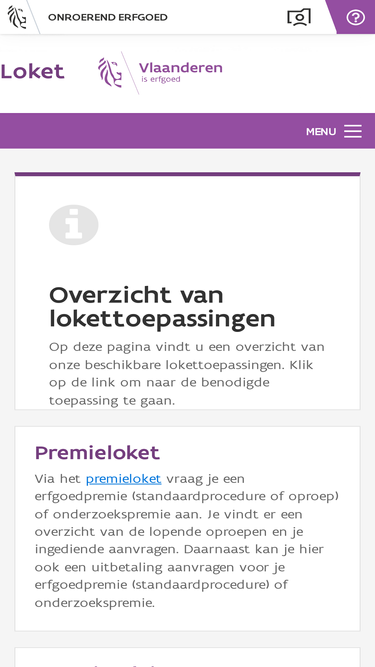Tap the user profile icon in header
This screenshot has width=375, height=667.
[299, 17]
